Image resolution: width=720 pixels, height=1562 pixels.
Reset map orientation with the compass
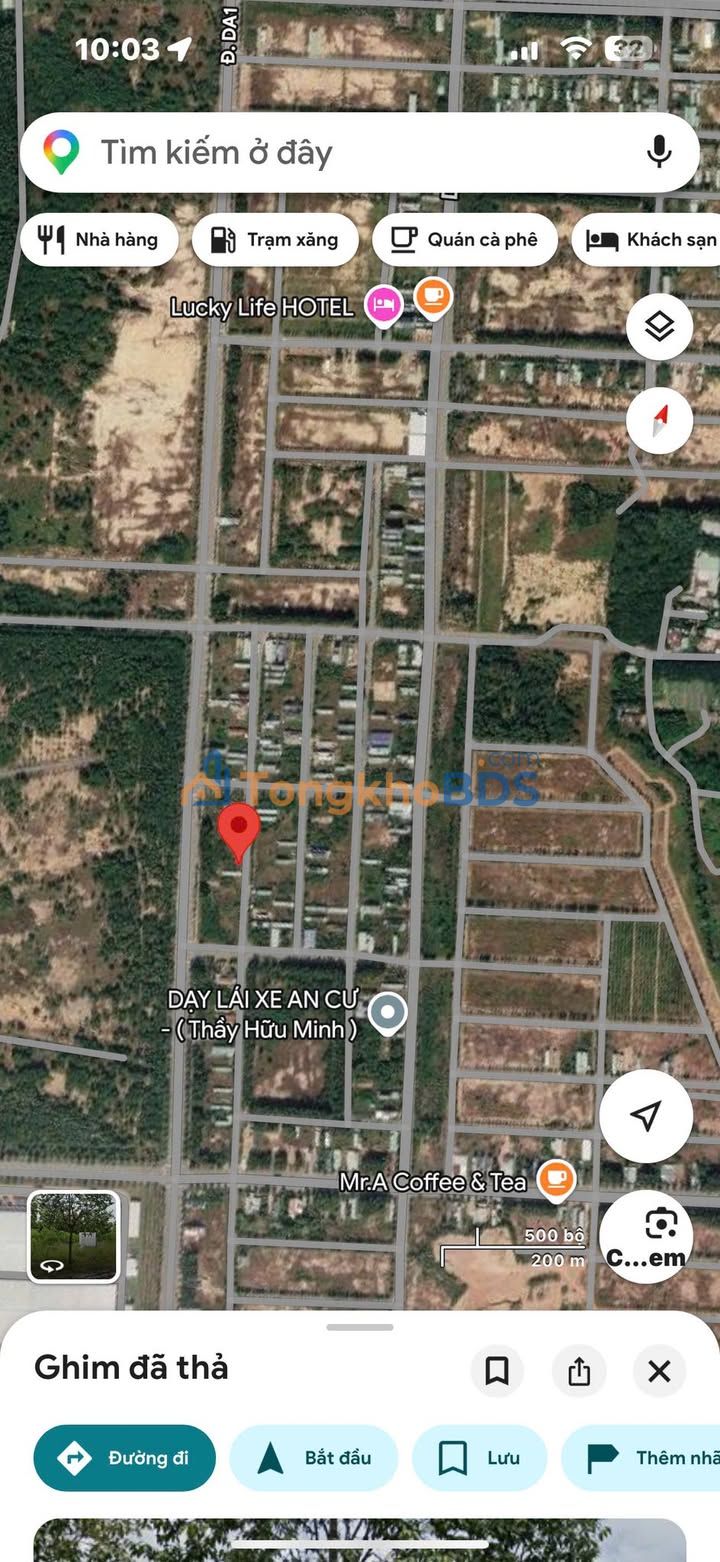[659, 421]
